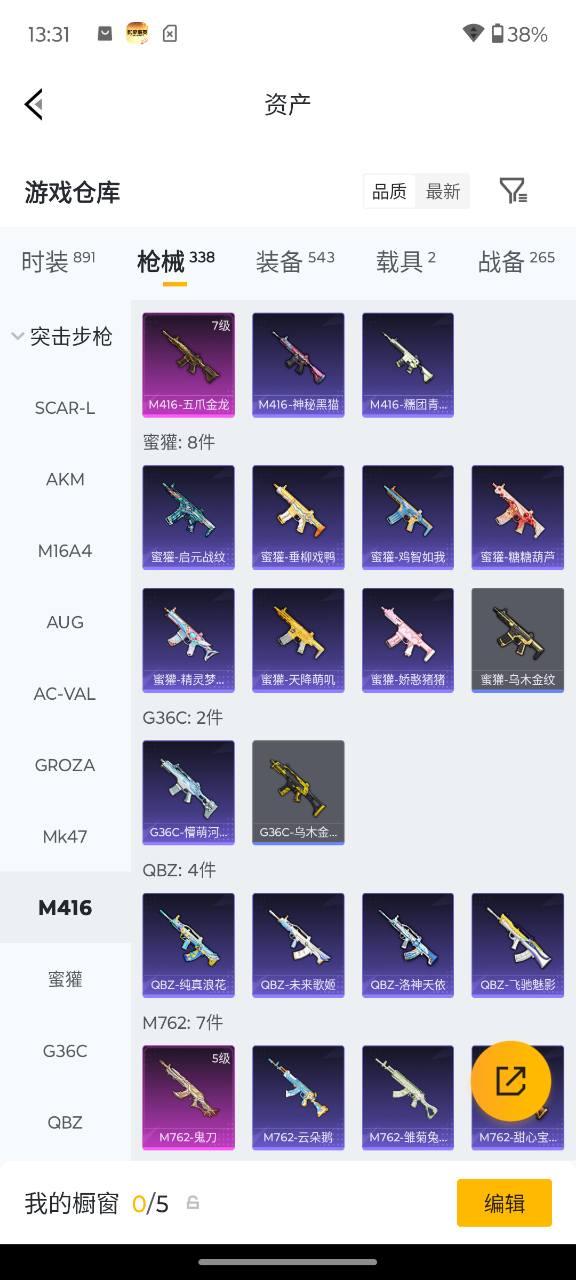
Task: Open the filter icon beside 最新
Action: tap(513, 191)
